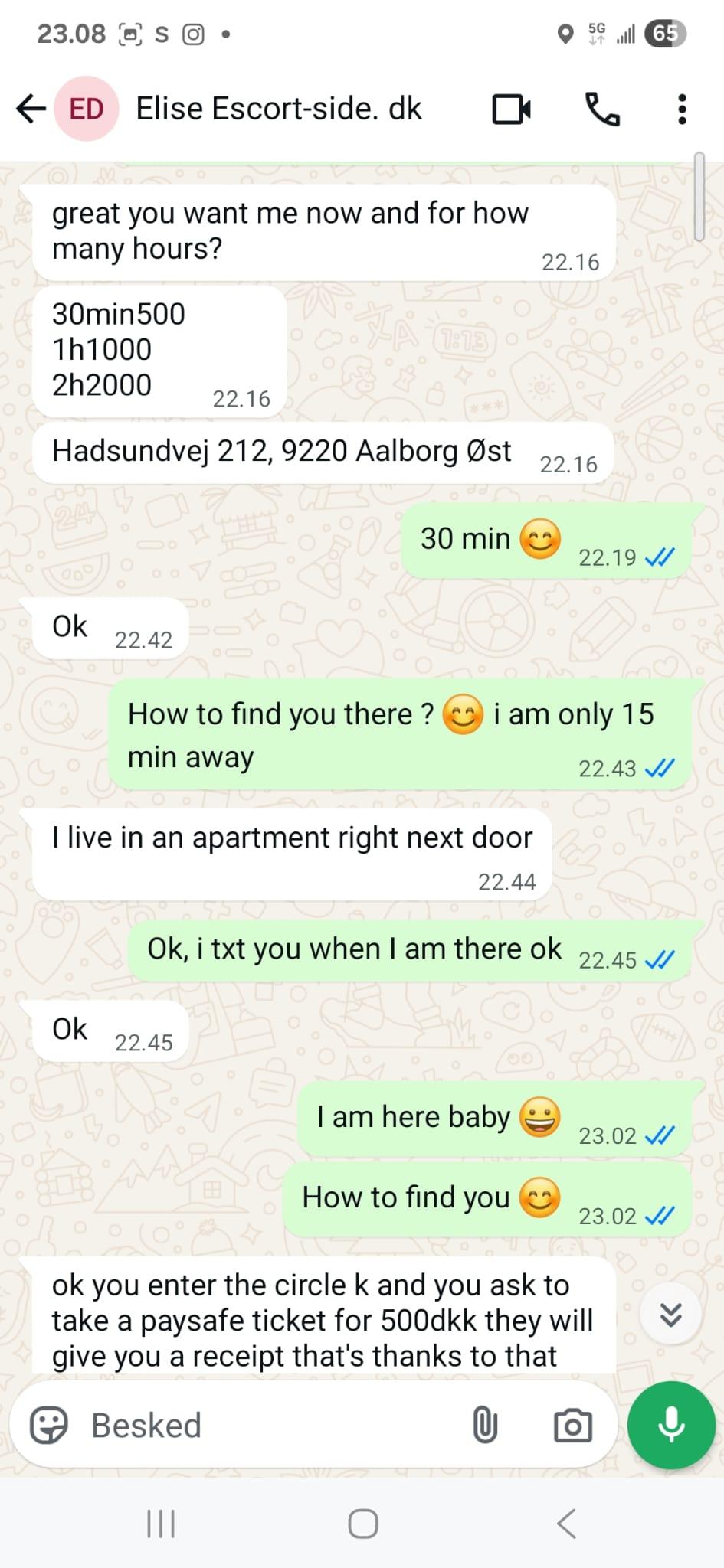Attach a file with the paperclip
Image resolution: width=724 pixels, height=1568 pixels.
[x=484, y=1425]
